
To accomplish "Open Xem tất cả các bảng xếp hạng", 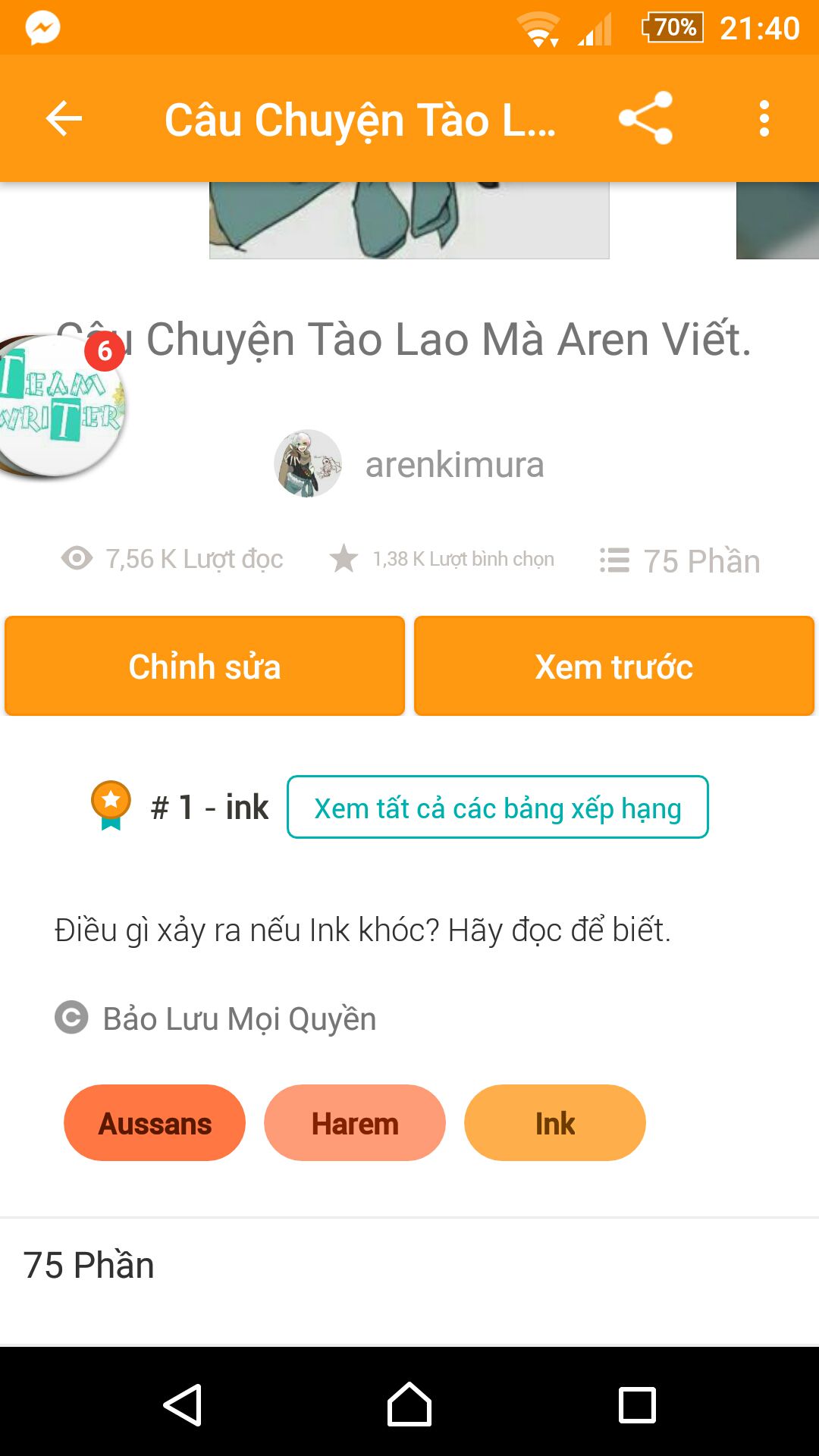I will 497,808.
